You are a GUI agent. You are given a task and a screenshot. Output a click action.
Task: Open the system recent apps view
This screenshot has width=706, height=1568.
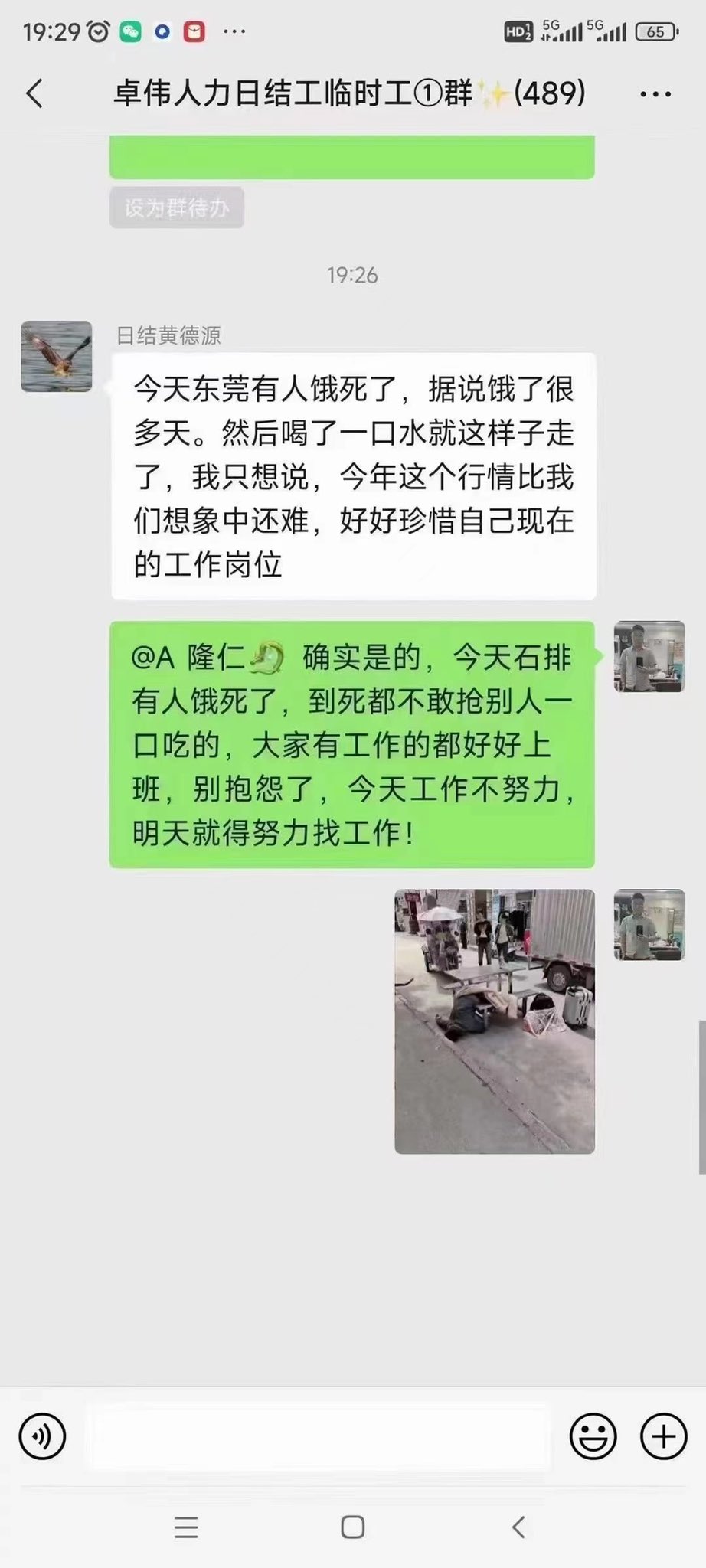click(186, 1527)
